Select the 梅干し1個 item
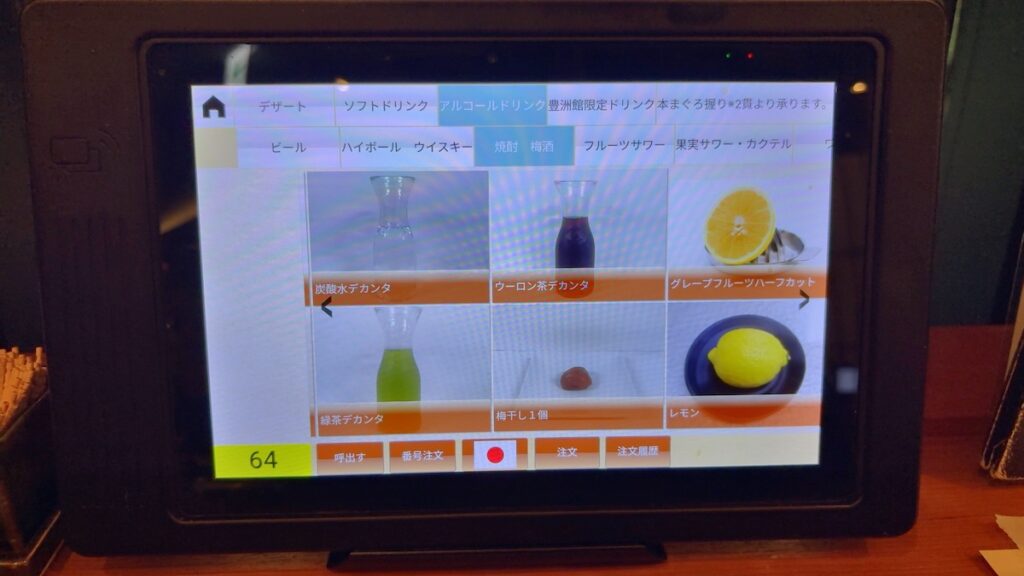This screenshot has height=576, width=1024. click(x=577, y=366)
